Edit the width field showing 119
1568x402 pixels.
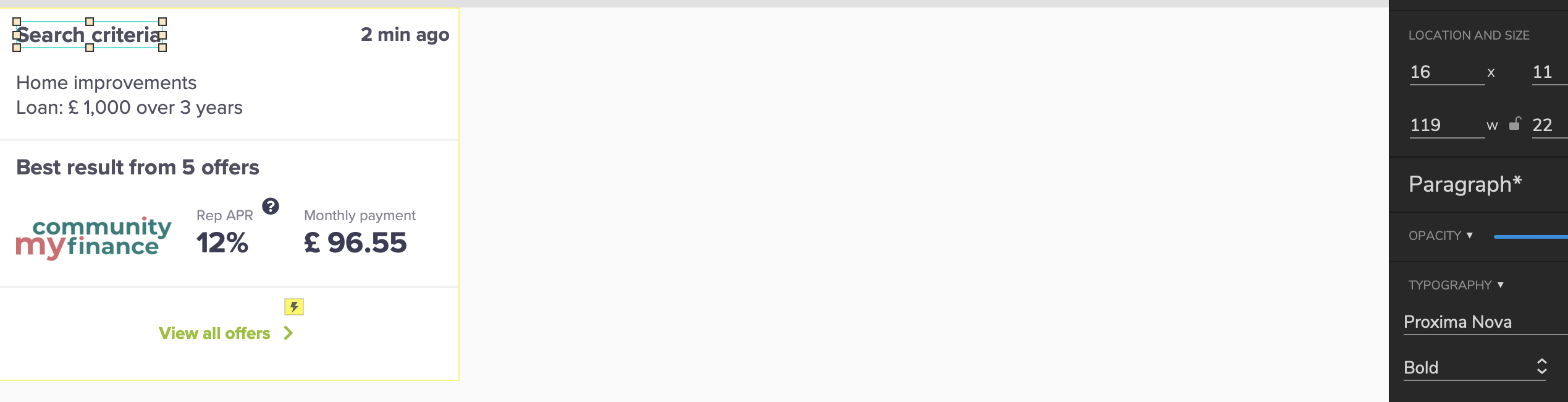pyautogui.click(x=1446, y=126)
